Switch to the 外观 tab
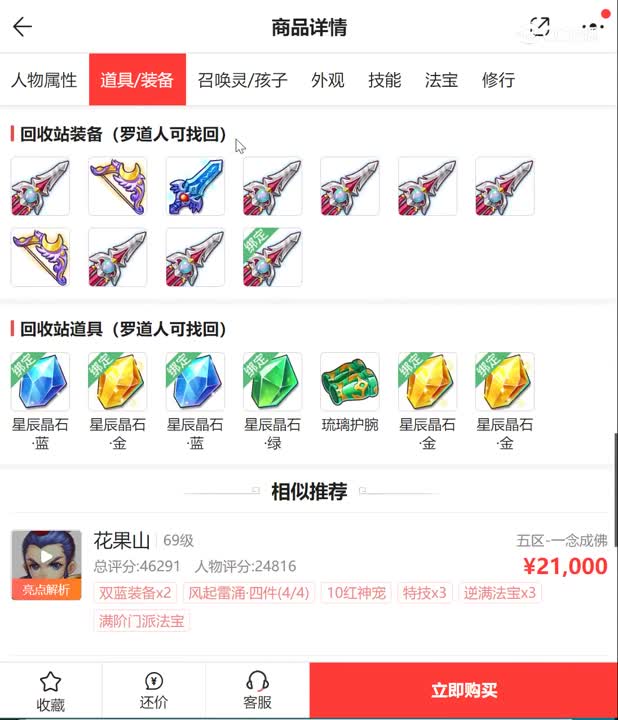 coord(327,80)
